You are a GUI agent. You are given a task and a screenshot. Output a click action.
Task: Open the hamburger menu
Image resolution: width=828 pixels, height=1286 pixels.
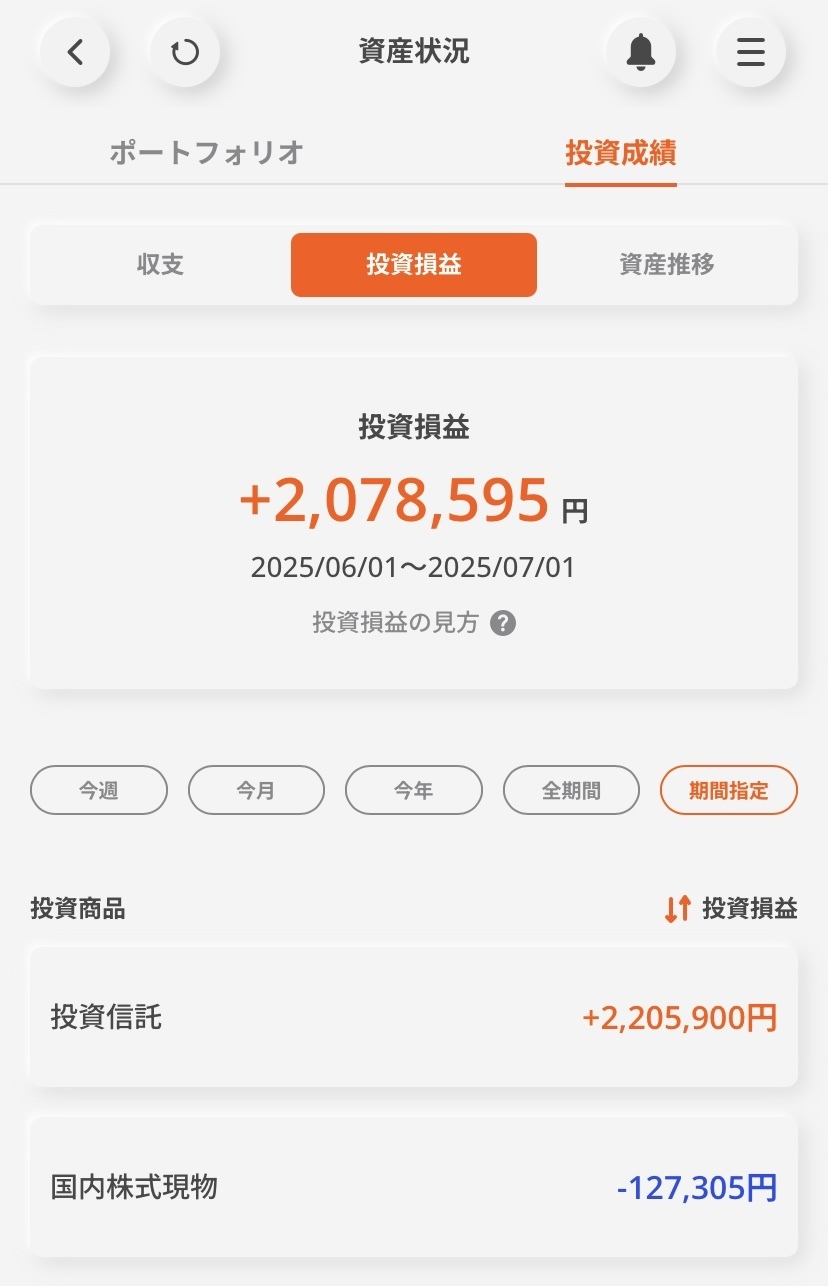coord(750,52)
